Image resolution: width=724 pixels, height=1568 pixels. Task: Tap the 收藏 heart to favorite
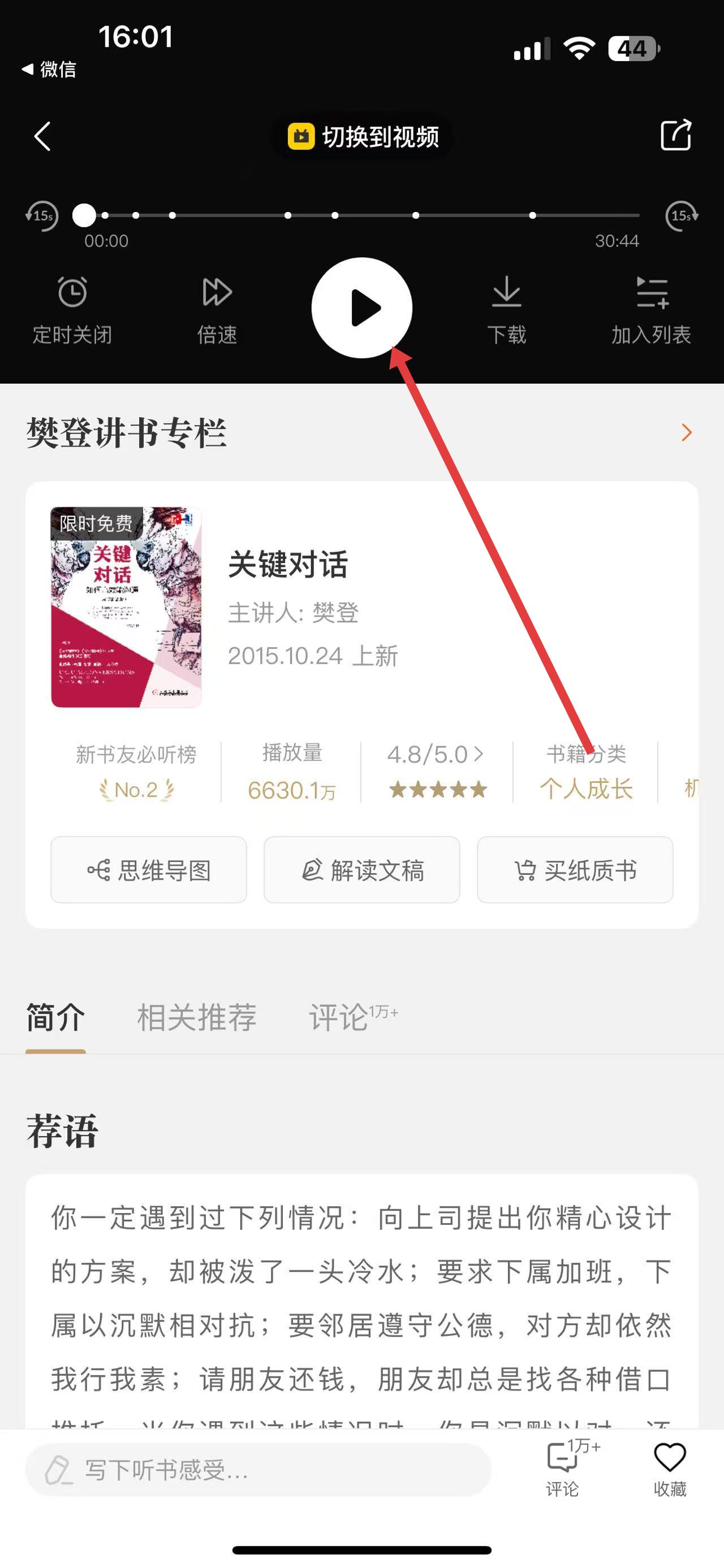click(x=670, y=1467)
